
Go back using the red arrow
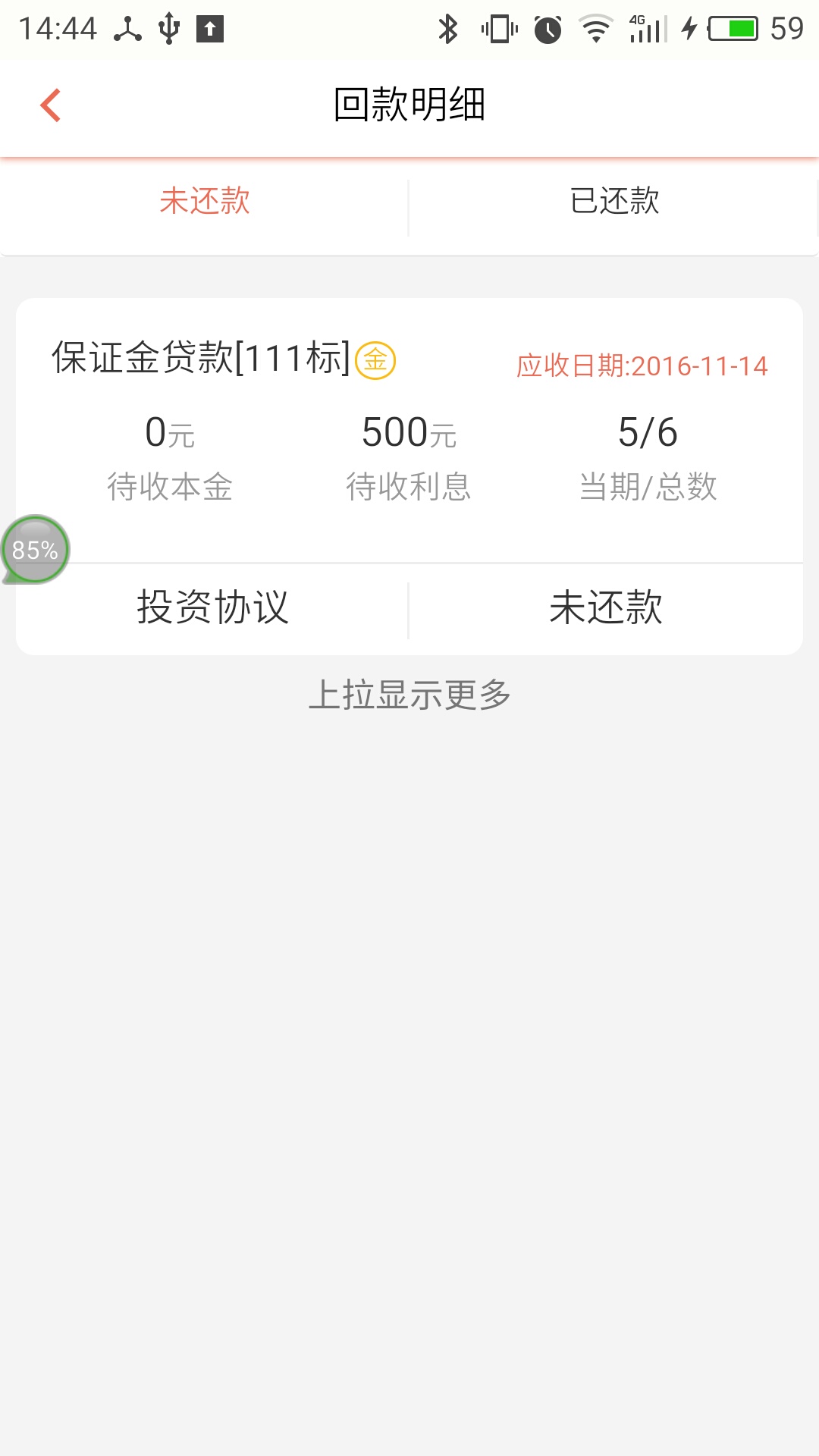(50, 105)
